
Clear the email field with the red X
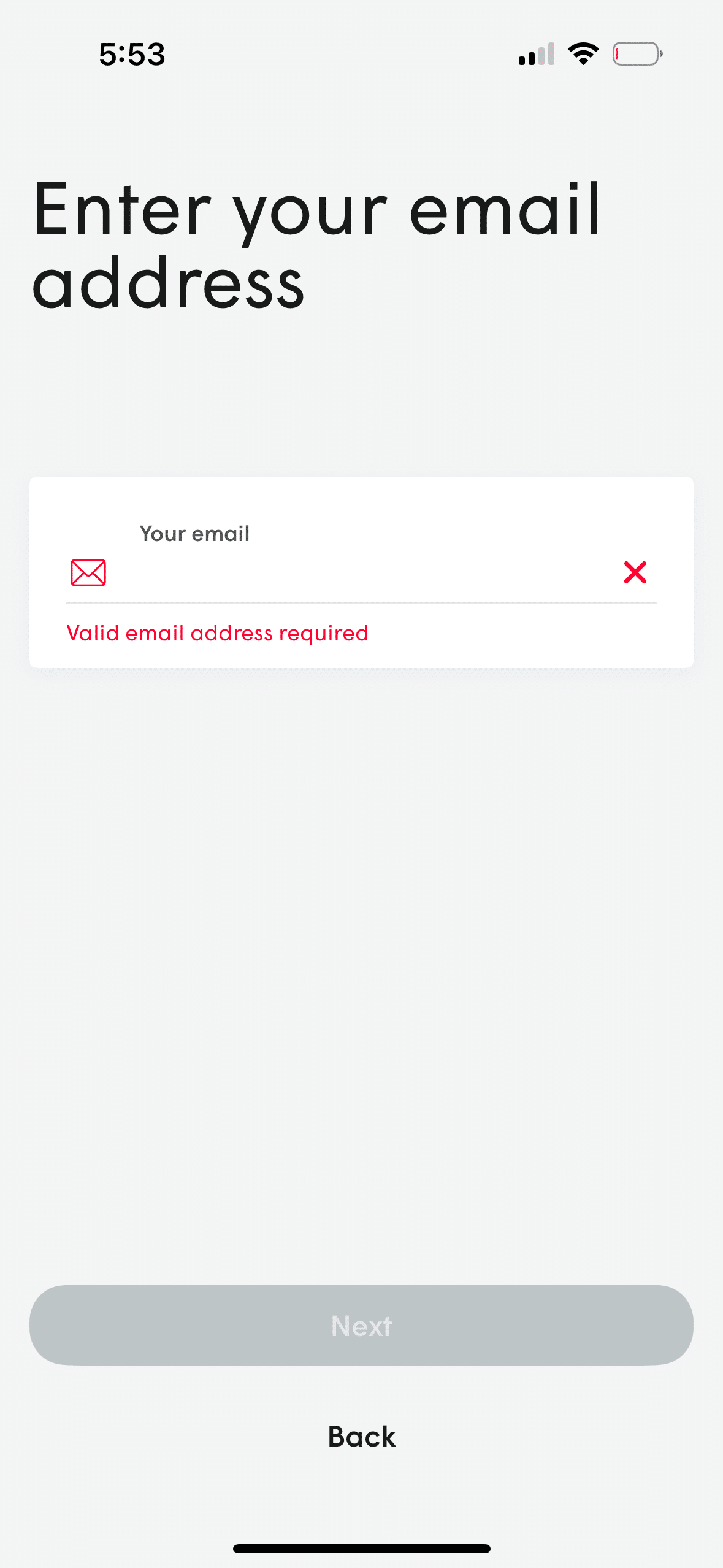[x=635, y=572]
